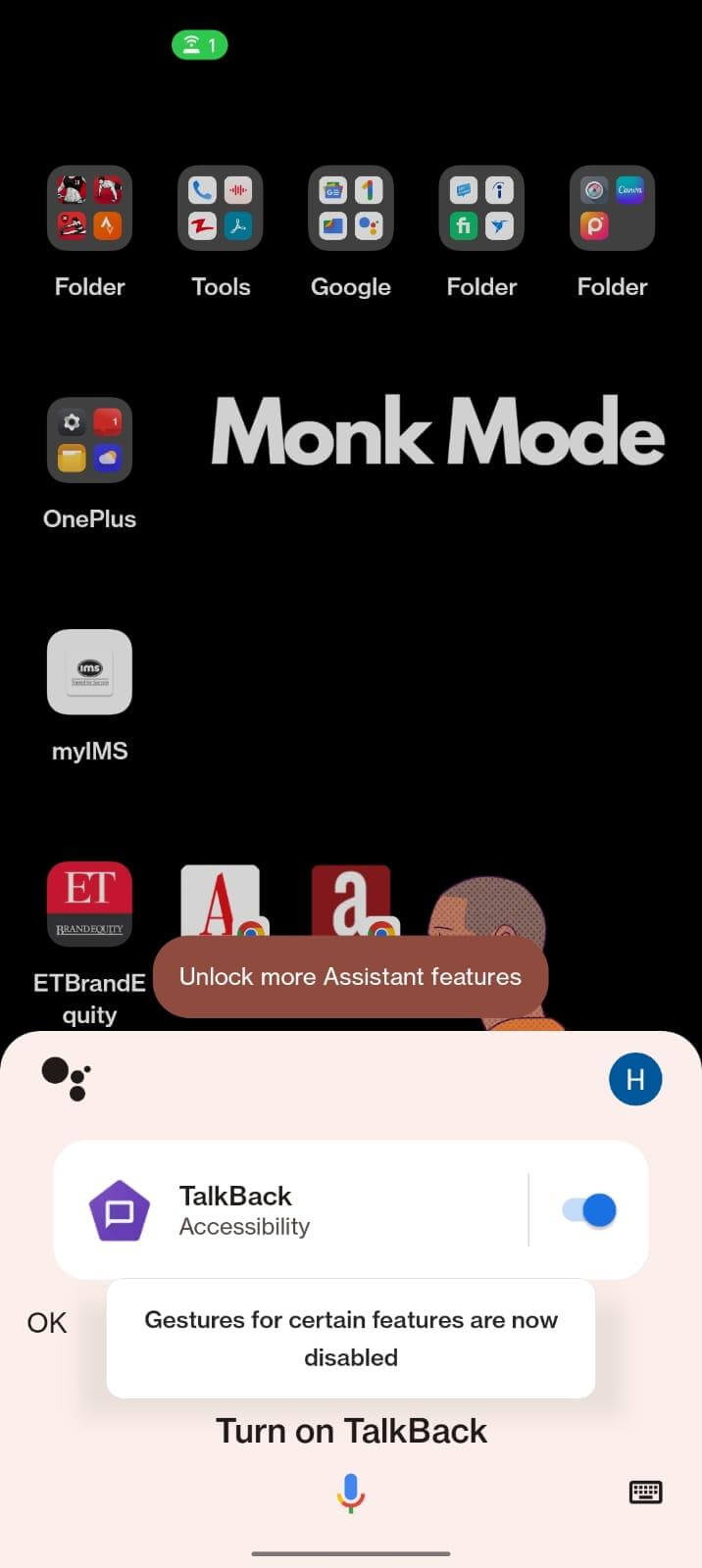Launch the myIMS app
The image size is (702, 1568).
(x=89, y=672)
